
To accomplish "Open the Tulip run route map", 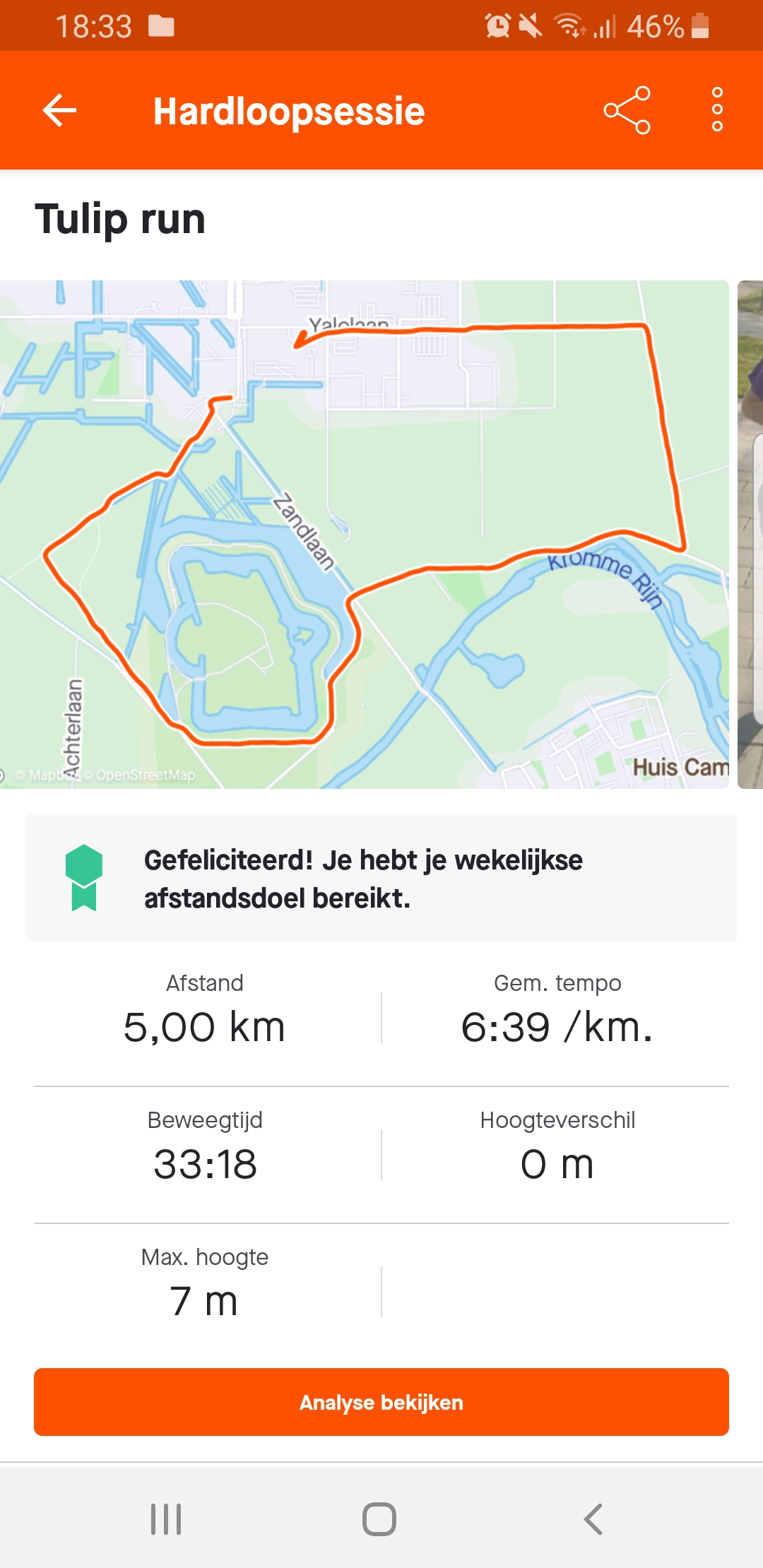I will pyautogui.click(x=365, y=535).
